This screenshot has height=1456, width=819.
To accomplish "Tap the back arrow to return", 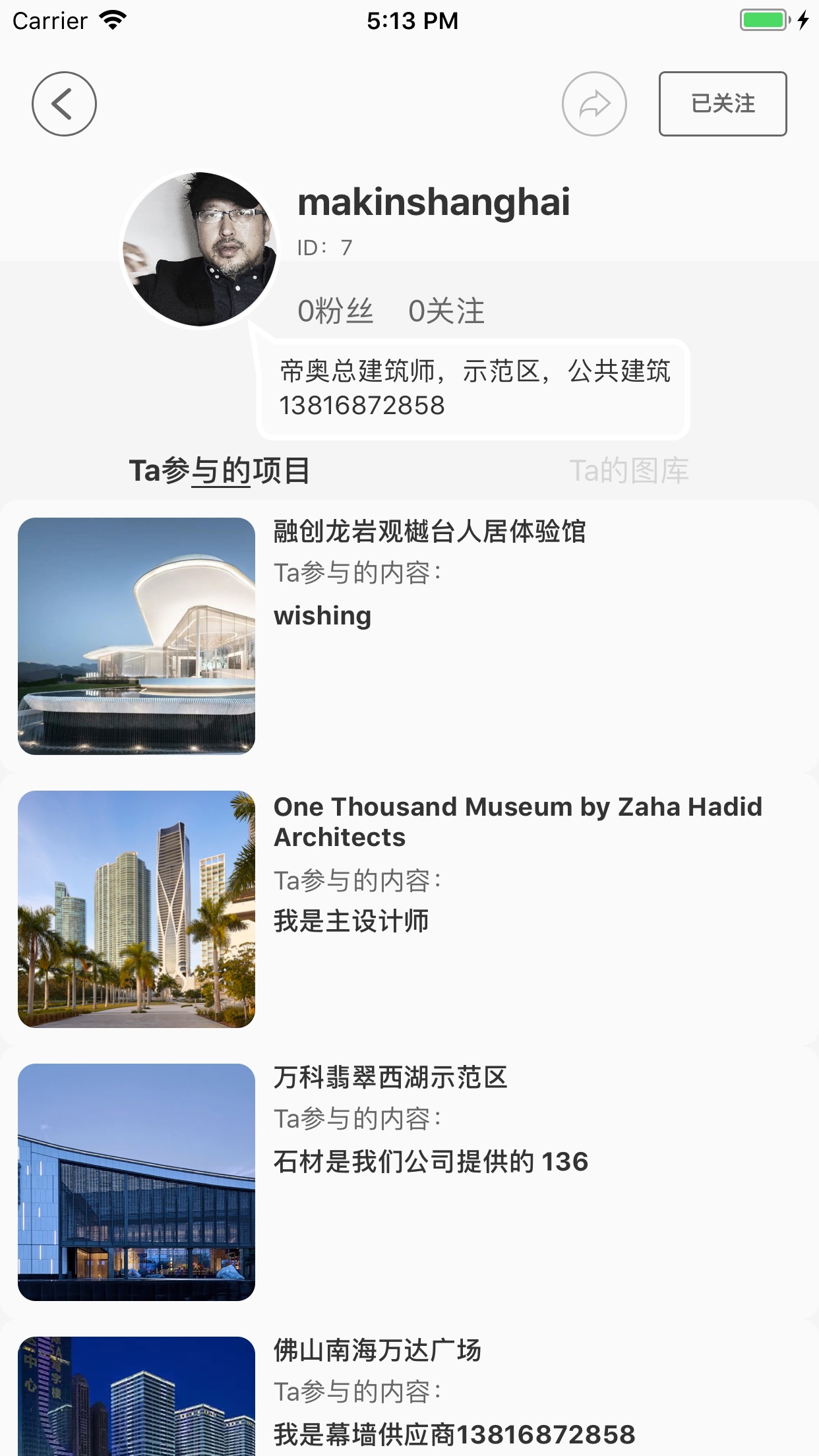I will click(x=64, y=104).
